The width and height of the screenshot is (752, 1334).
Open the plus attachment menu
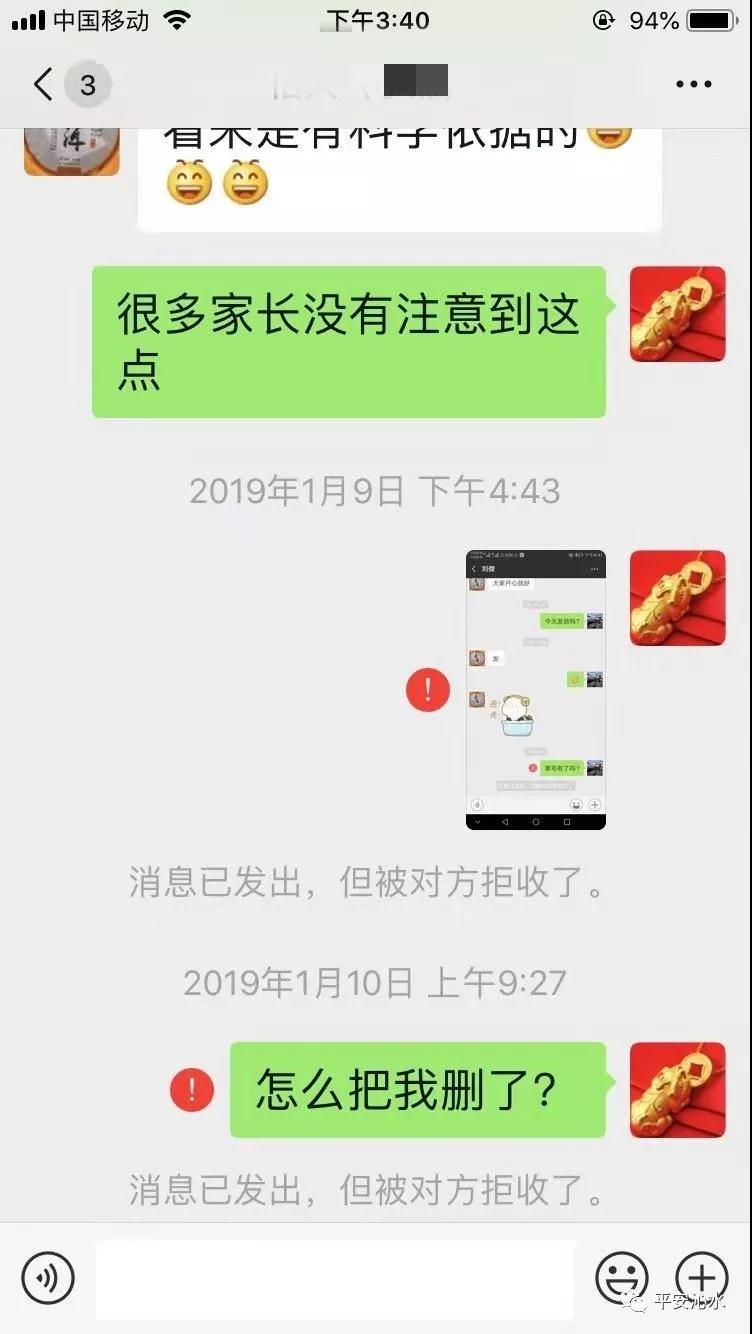[x=701, y=1278]
